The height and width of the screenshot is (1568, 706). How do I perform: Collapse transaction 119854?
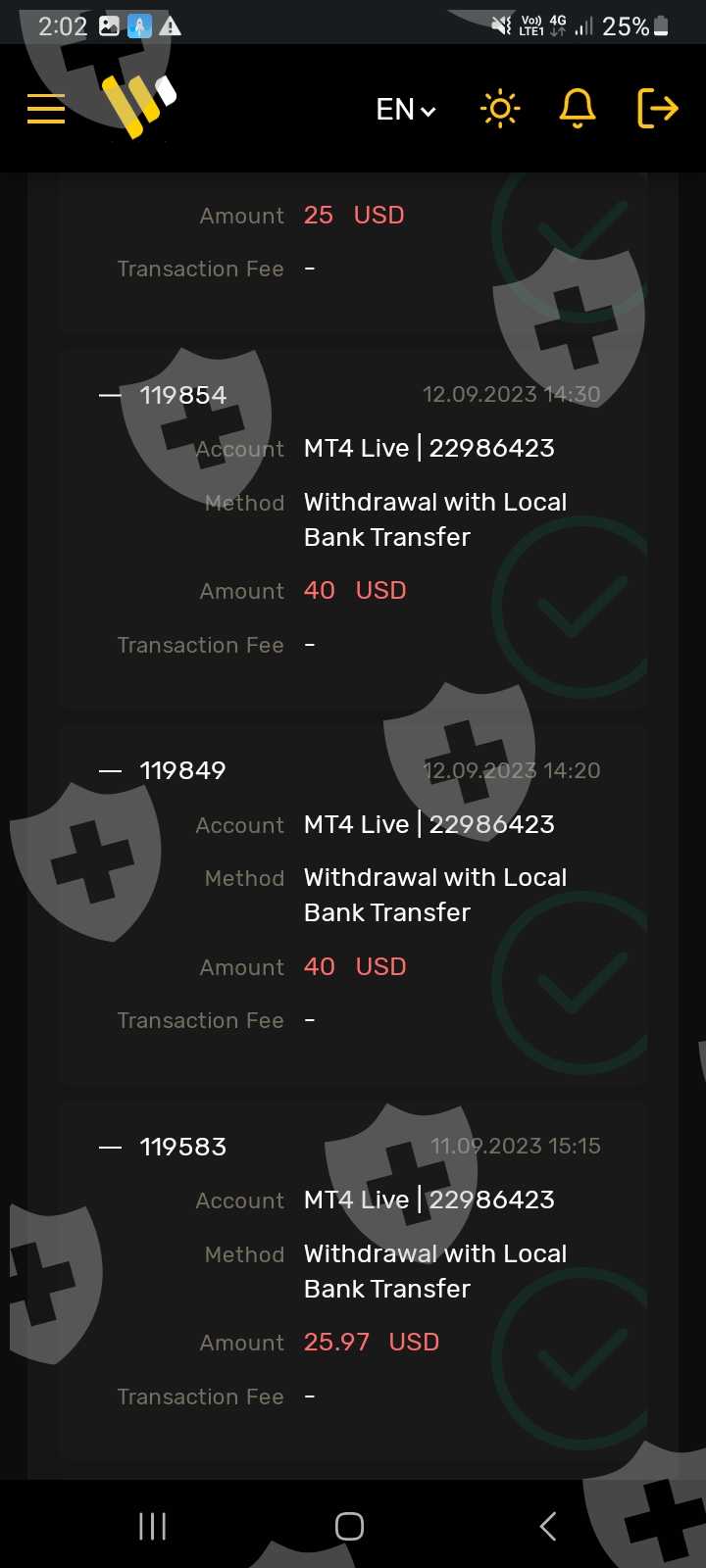(x=110, y=395)
